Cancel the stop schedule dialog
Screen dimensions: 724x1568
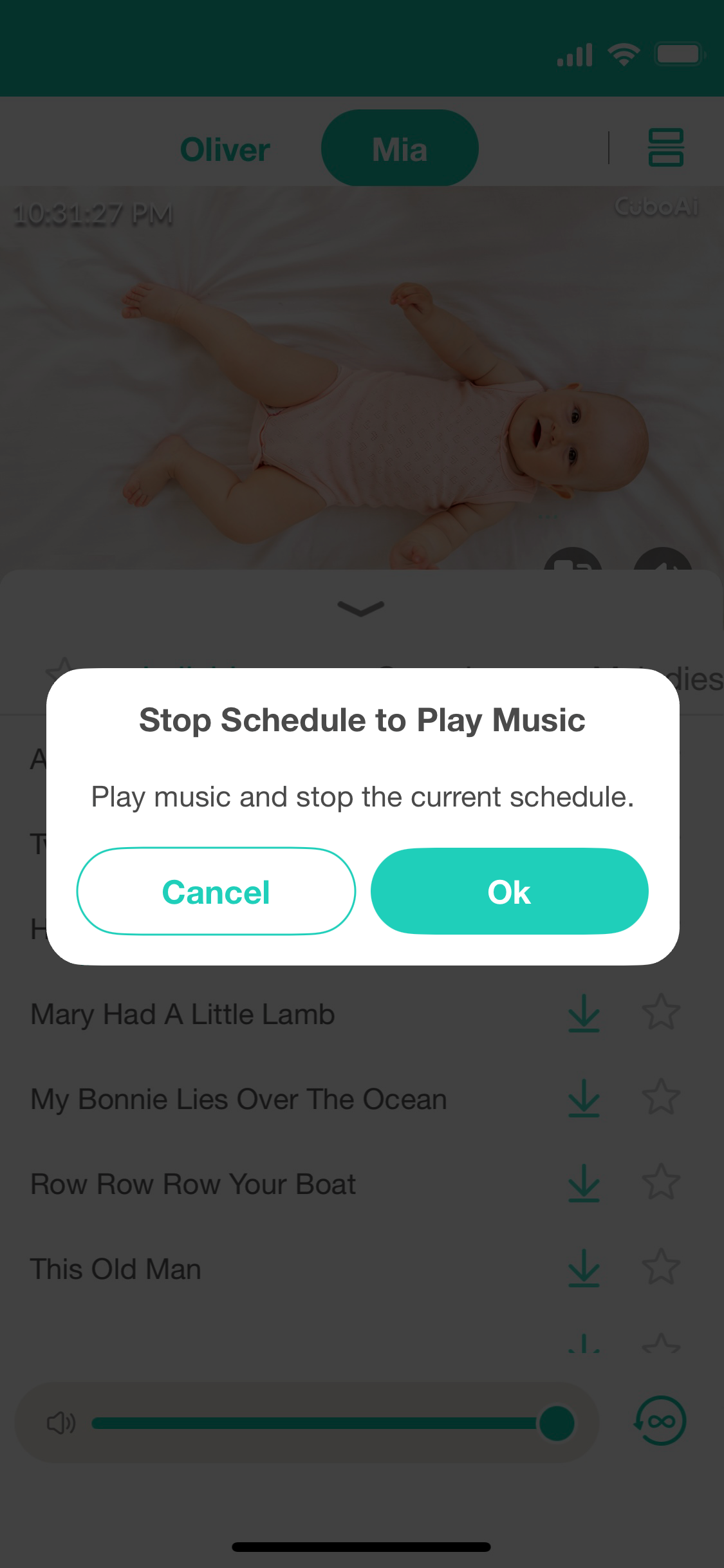216,891
